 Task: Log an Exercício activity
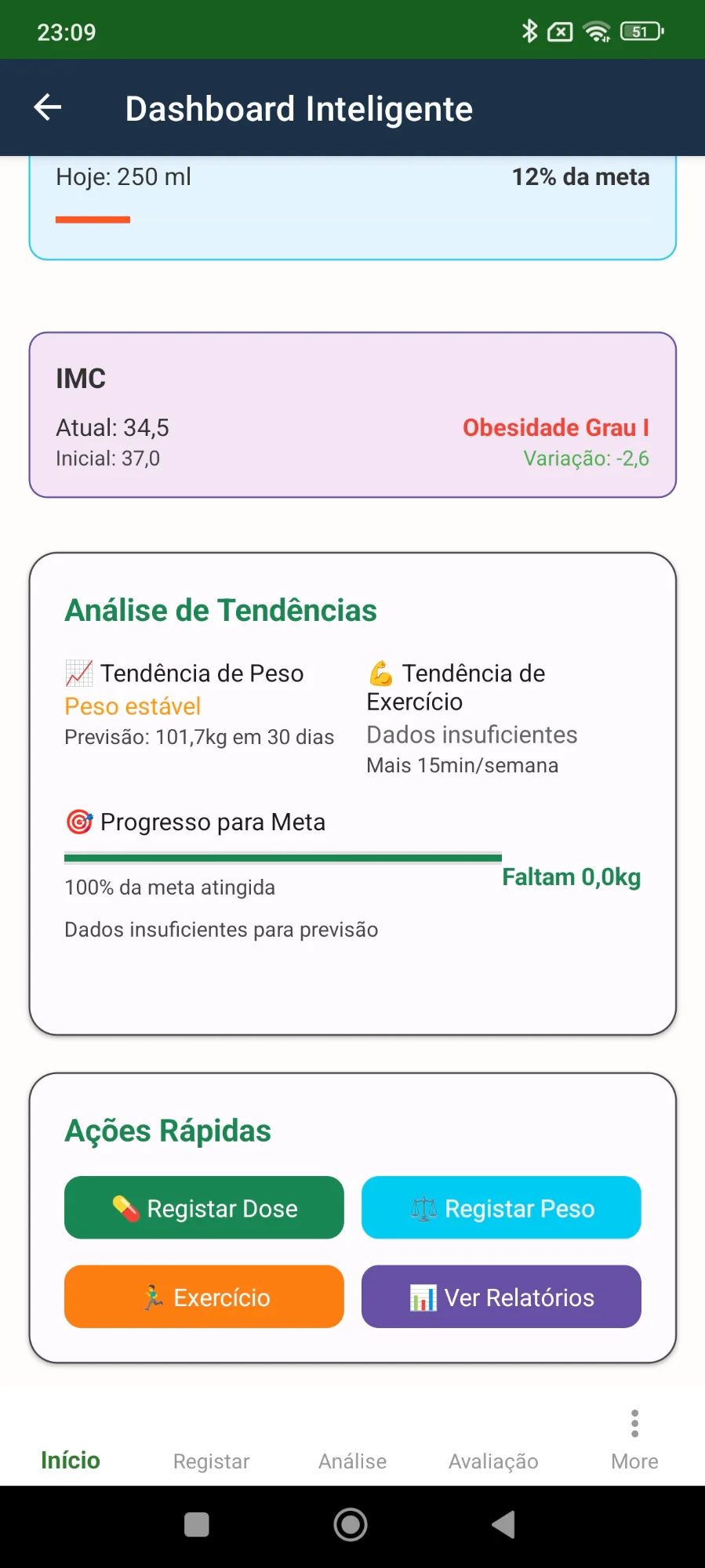click(x=204, y=1297)
